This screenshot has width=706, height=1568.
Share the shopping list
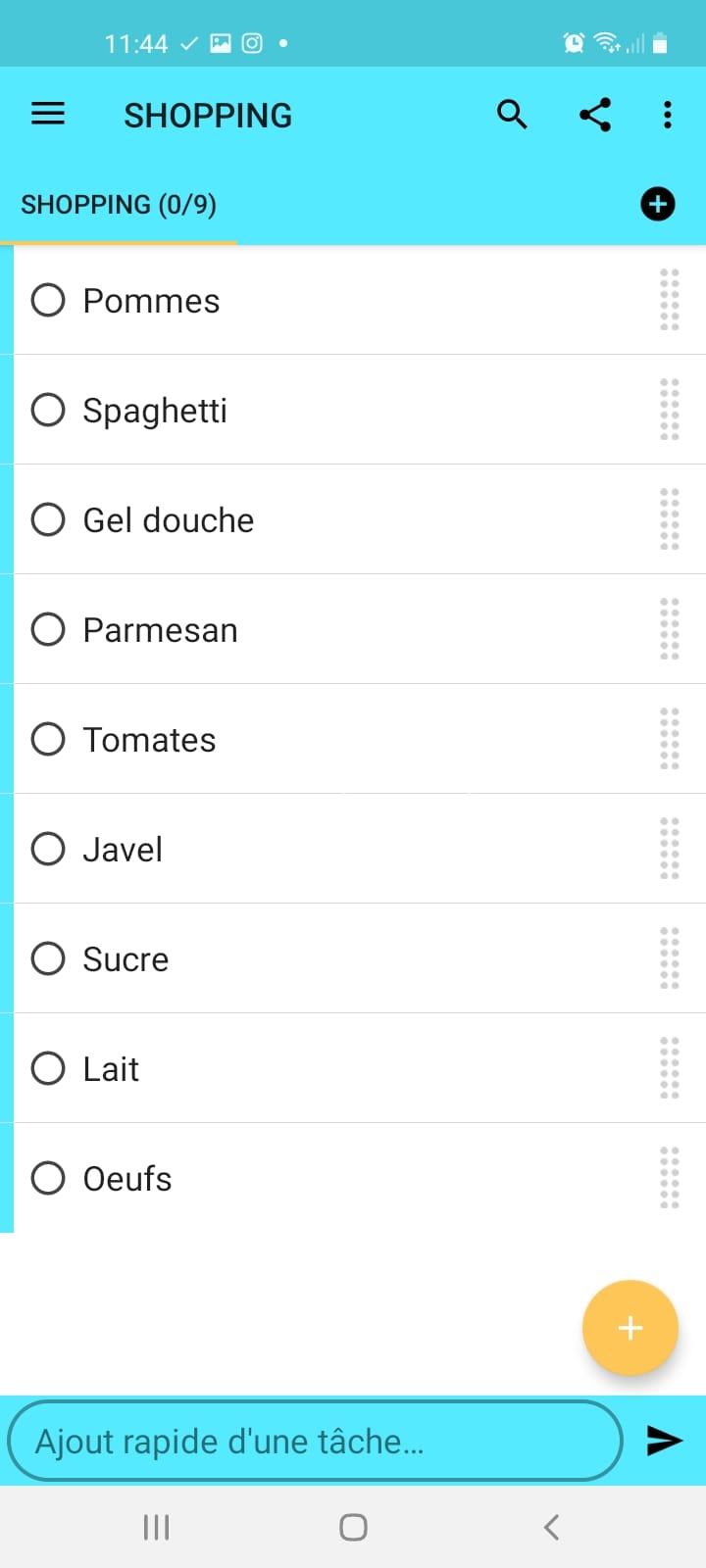pyautogui.click(x=594, y=115)
